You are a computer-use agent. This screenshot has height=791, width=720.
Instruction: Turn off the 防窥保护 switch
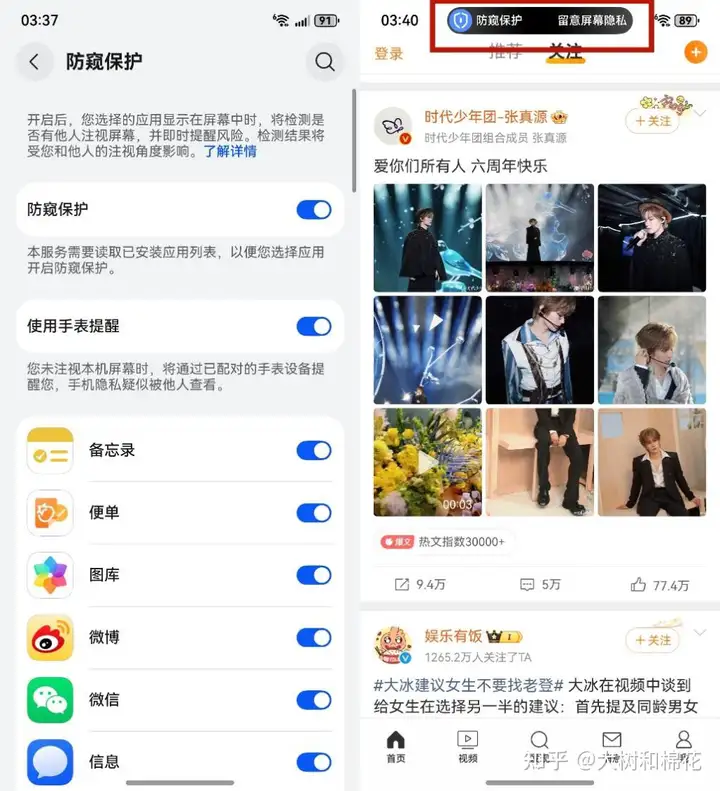coord(314,210)
